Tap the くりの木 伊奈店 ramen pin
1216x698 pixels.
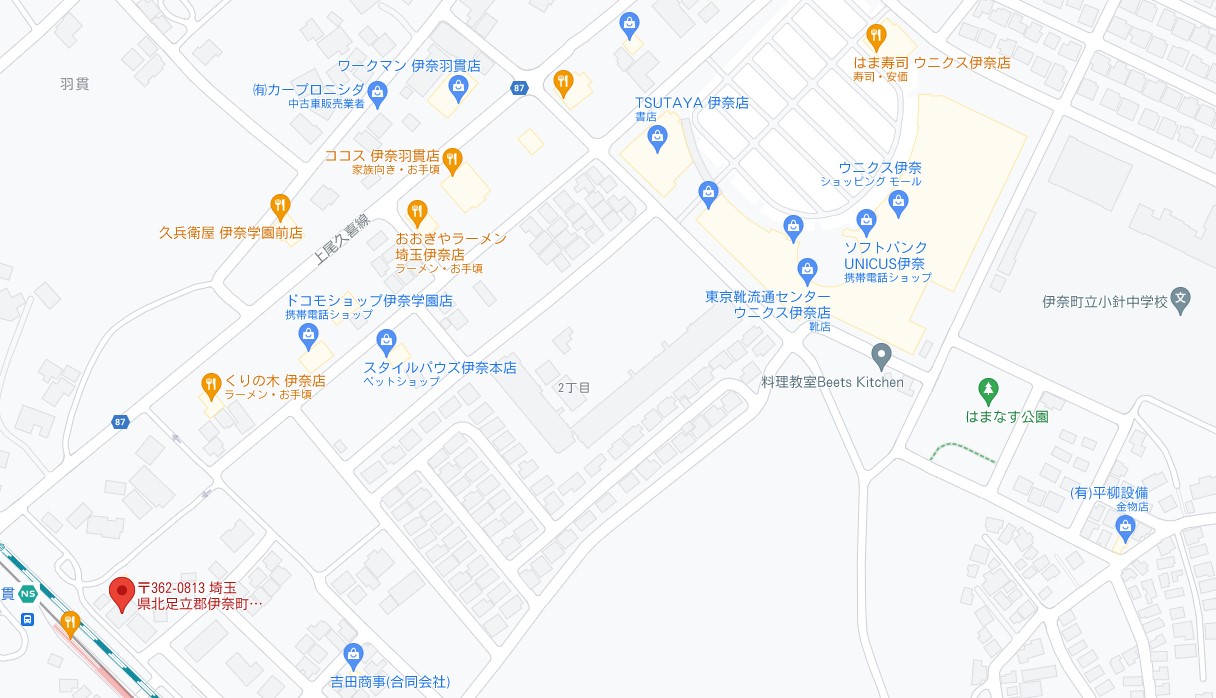pyautogui.click(x=210, y=384)
